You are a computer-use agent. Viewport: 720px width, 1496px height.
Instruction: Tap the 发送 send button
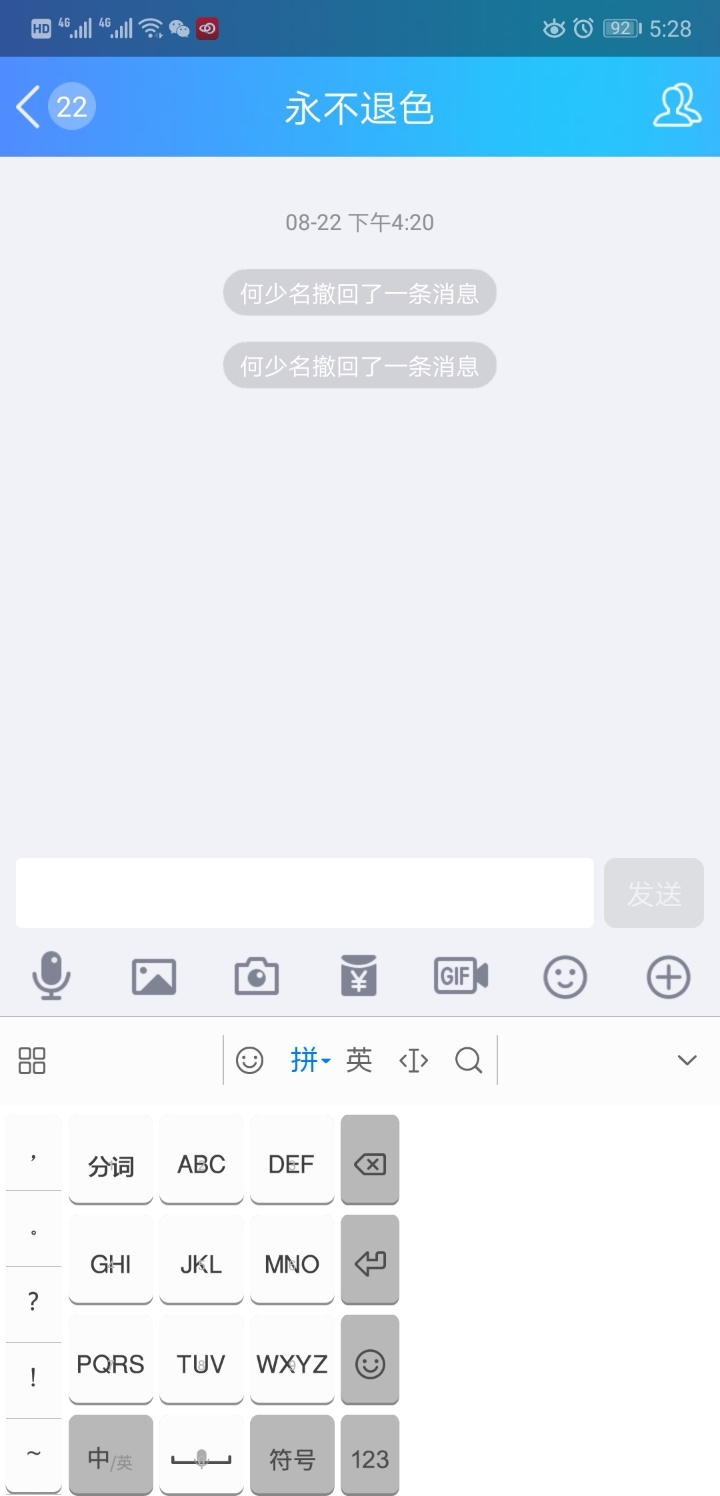pos(654,893)
